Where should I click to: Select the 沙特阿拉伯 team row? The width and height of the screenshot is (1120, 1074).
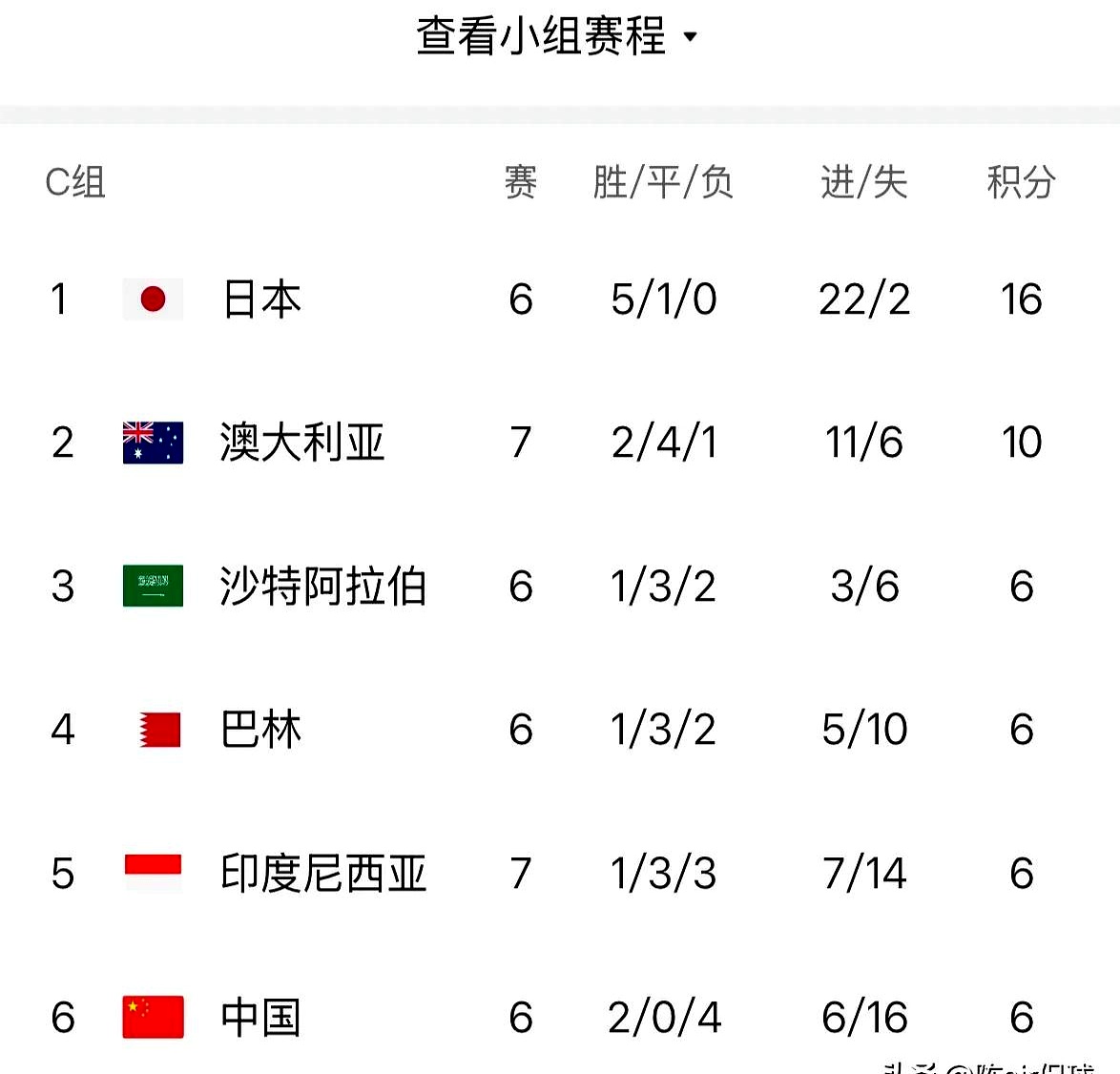pyautogui.click(x=322, y=587)
